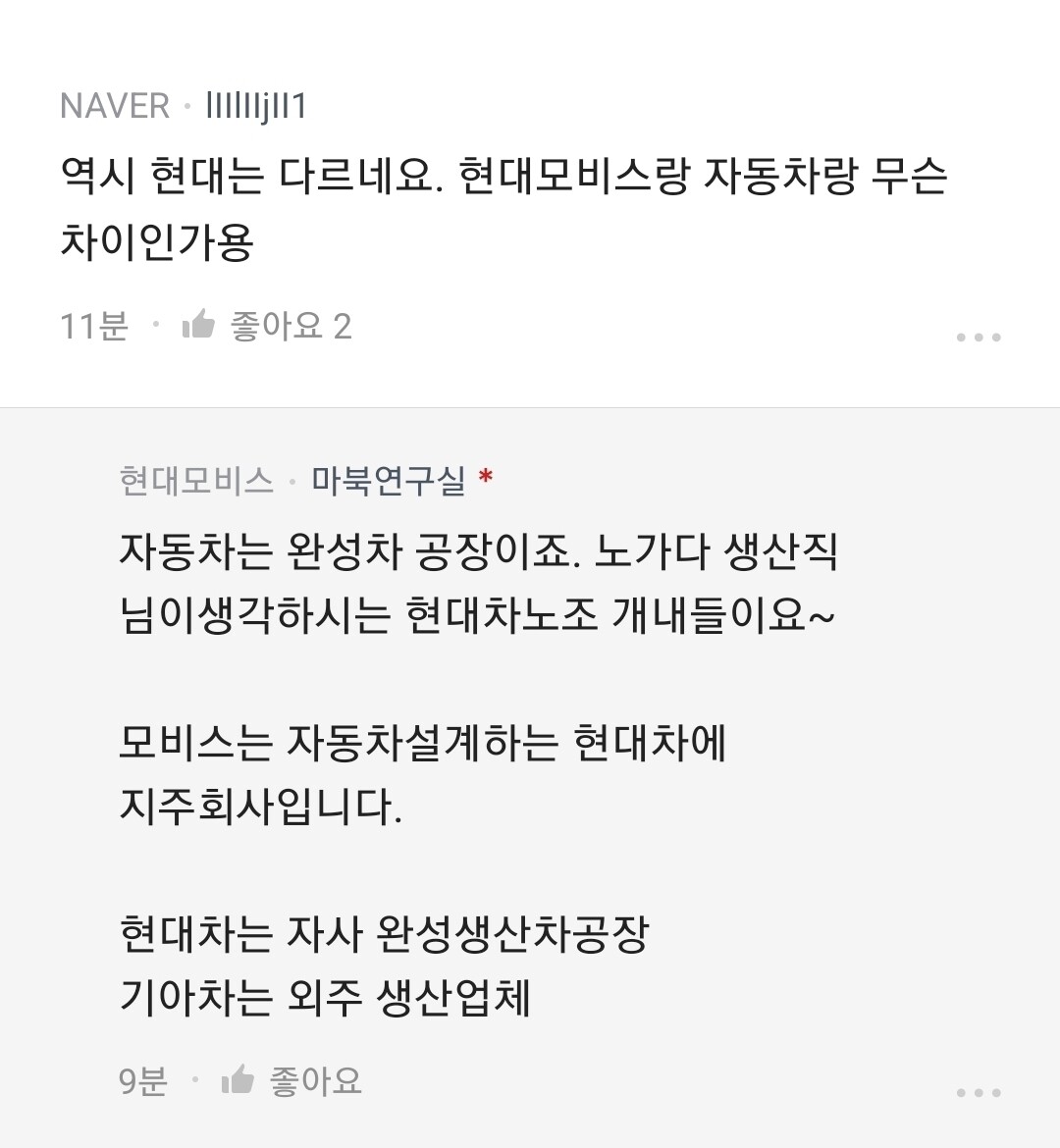Click the thumbs-up icon on the first comment
The width and height of the screenshot is (1060, 1148).
pos(199,325)
